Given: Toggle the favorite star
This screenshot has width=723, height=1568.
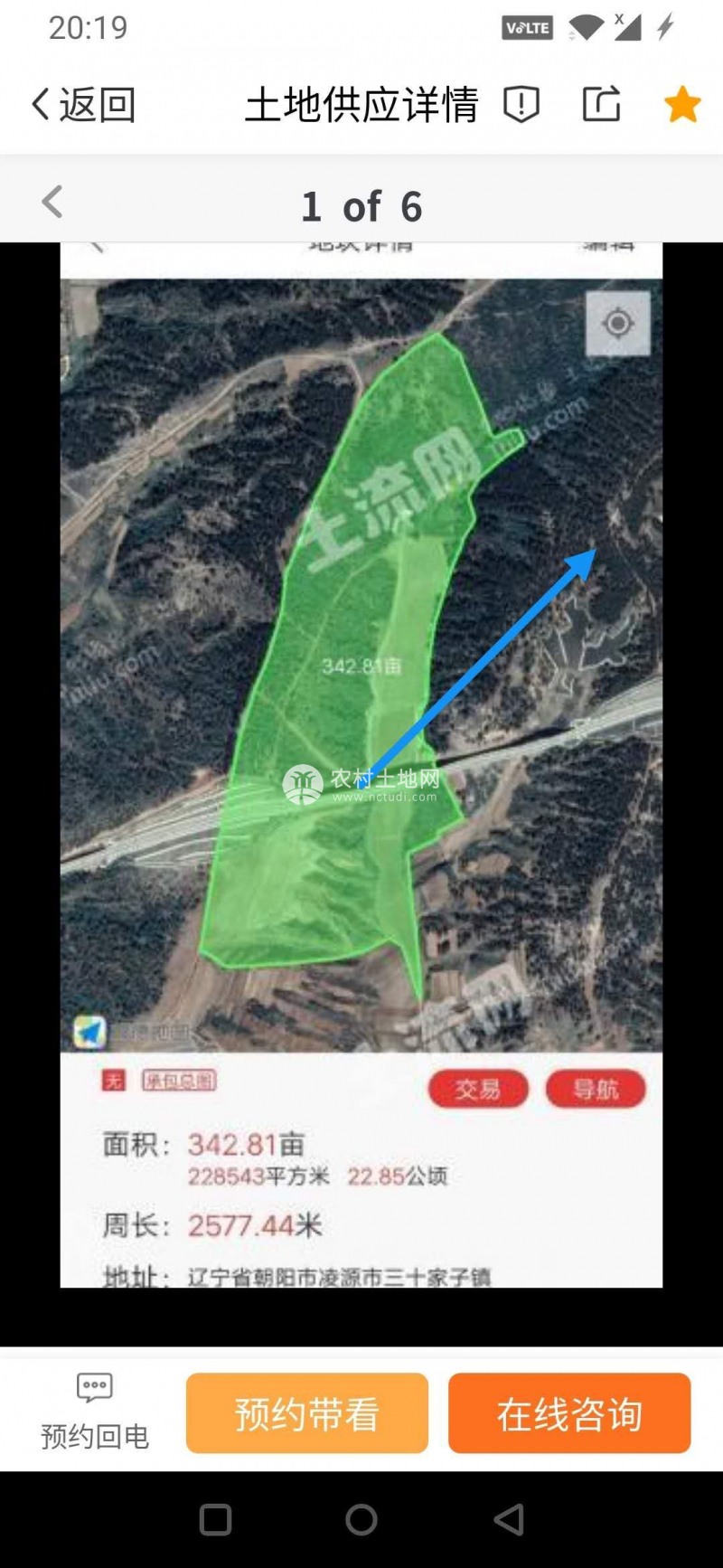Looking at the screenshot, I should point(682,105).
